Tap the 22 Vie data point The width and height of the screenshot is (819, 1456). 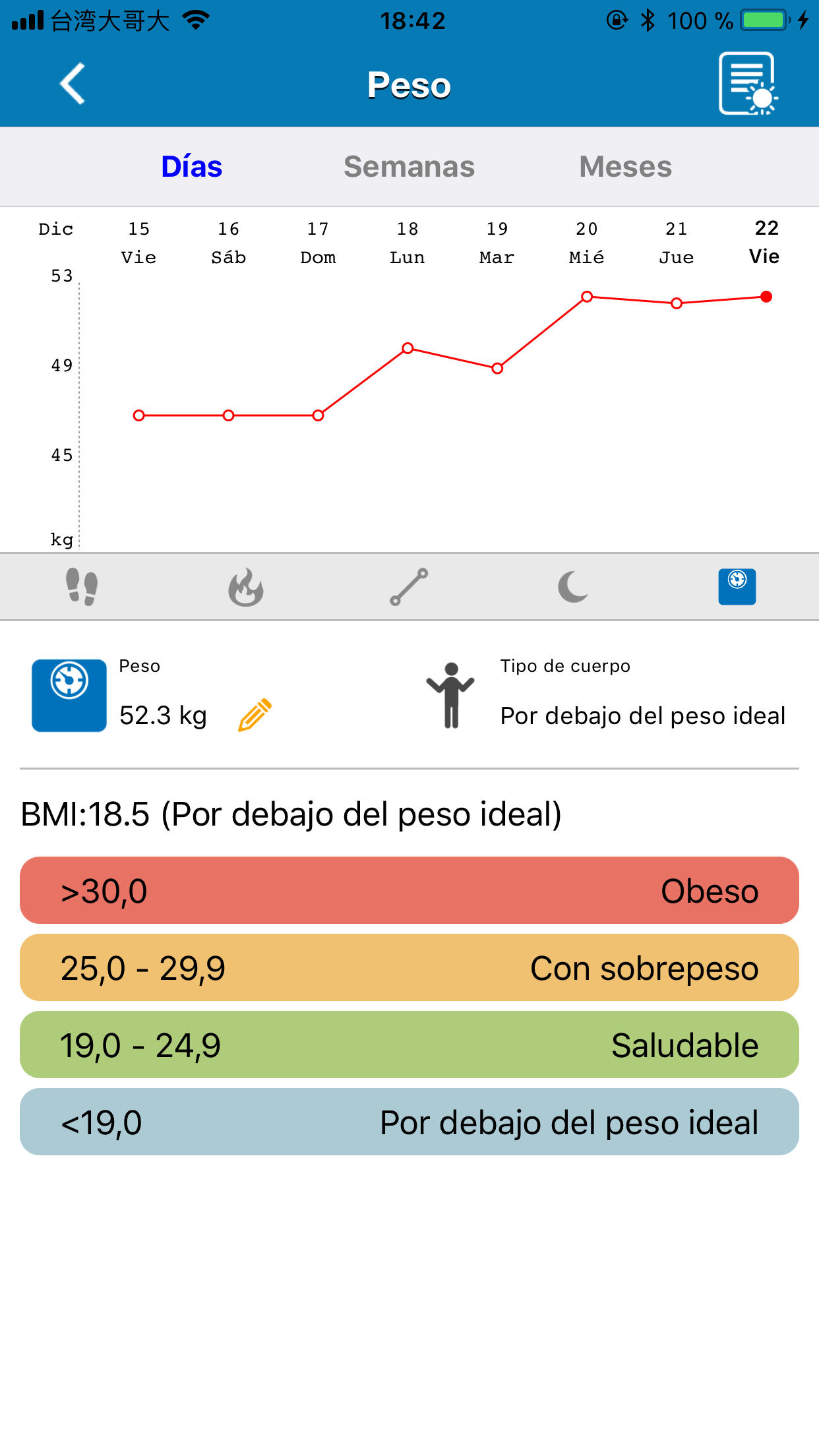766,297
